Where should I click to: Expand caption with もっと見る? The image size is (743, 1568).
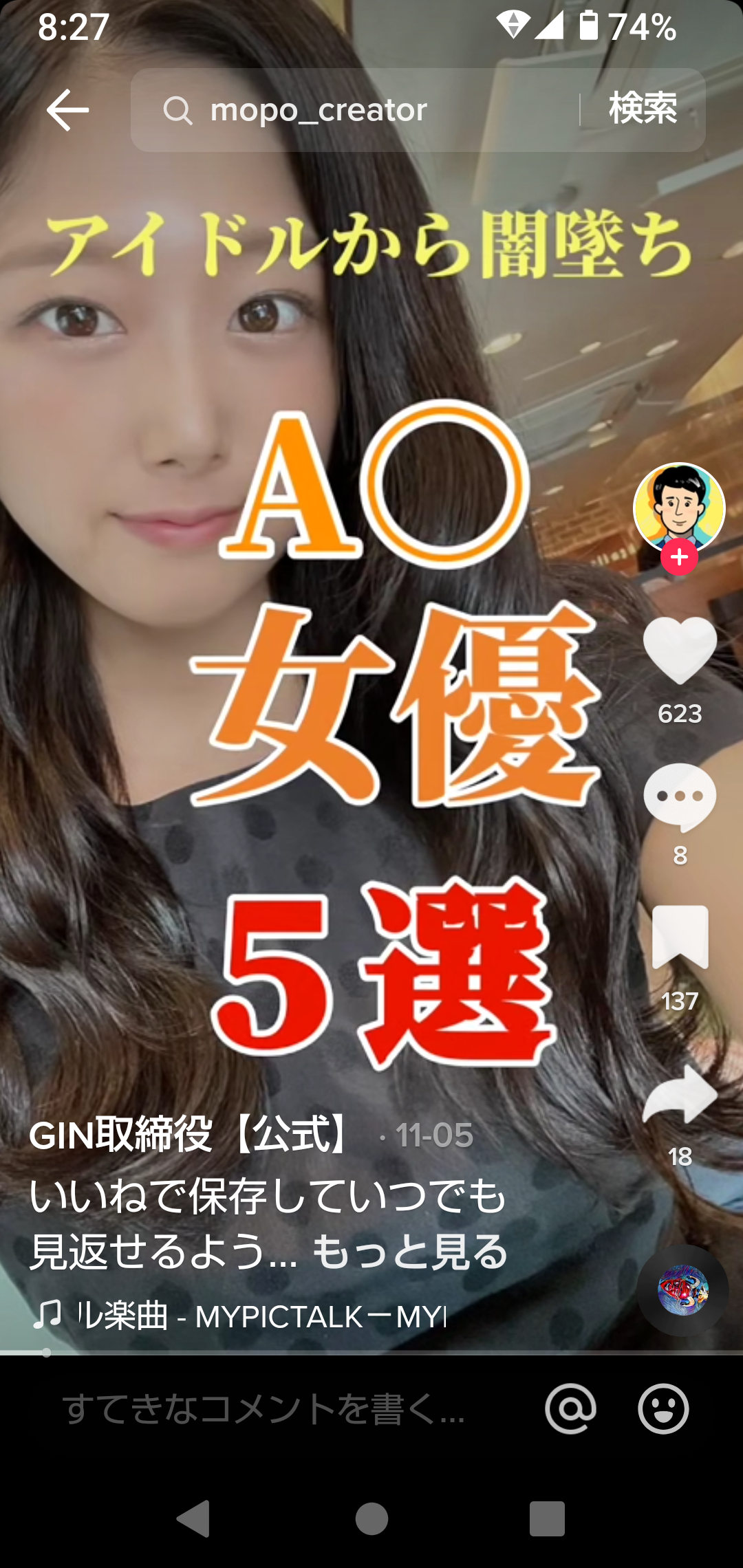pyautogui.click(x=410, y=1252)
